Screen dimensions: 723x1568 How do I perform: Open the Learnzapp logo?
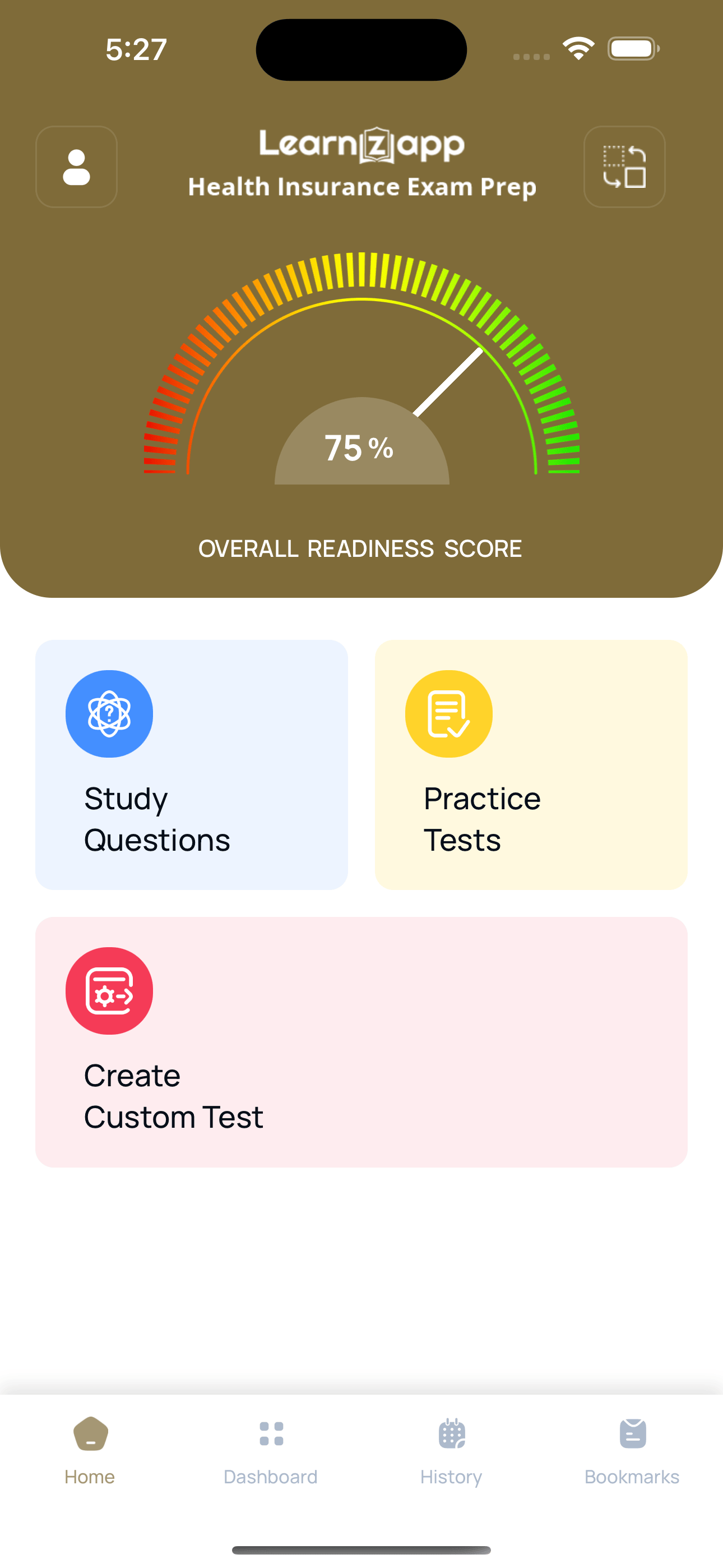coord(361,144)
